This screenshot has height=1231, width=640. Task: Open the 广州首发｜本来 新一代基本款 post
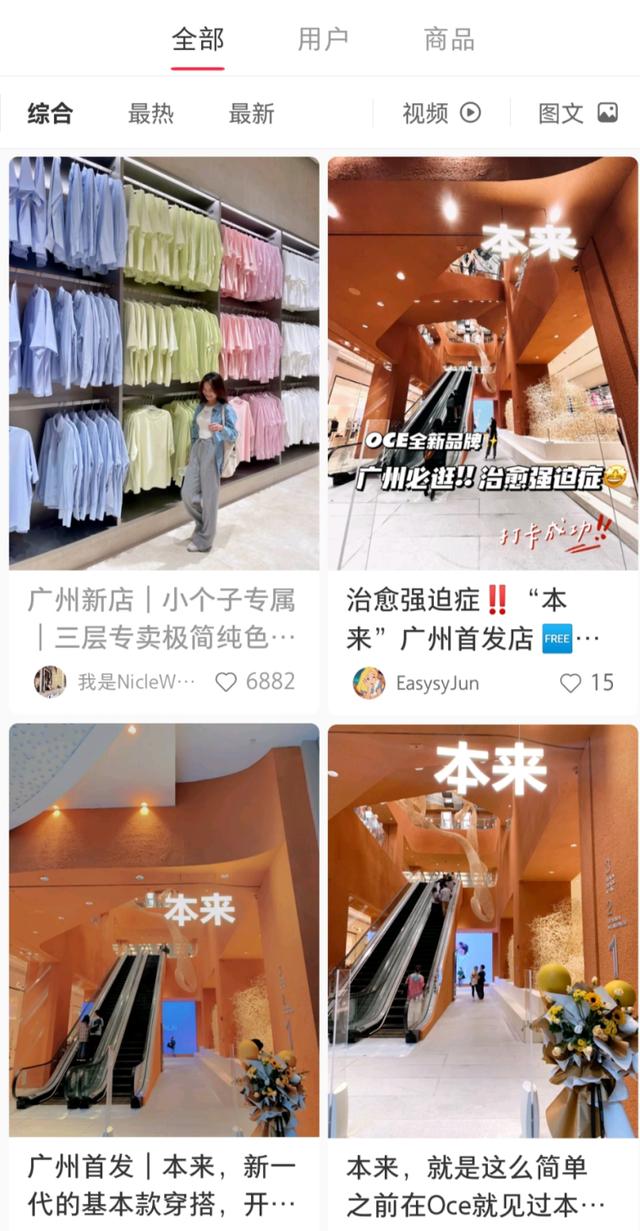click(x=164, y=930)
